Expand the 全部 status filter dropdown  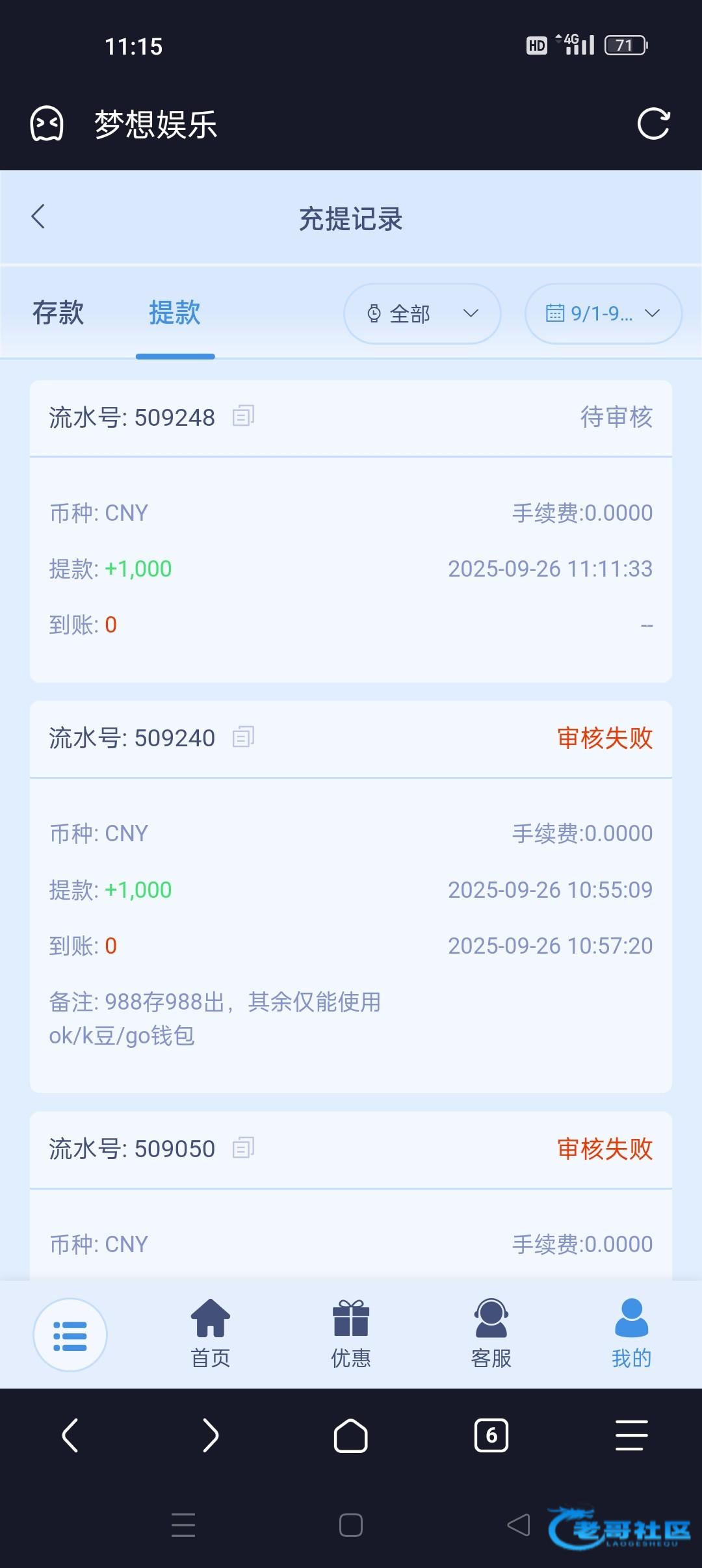pyautogui.click(x=422, y=314)
